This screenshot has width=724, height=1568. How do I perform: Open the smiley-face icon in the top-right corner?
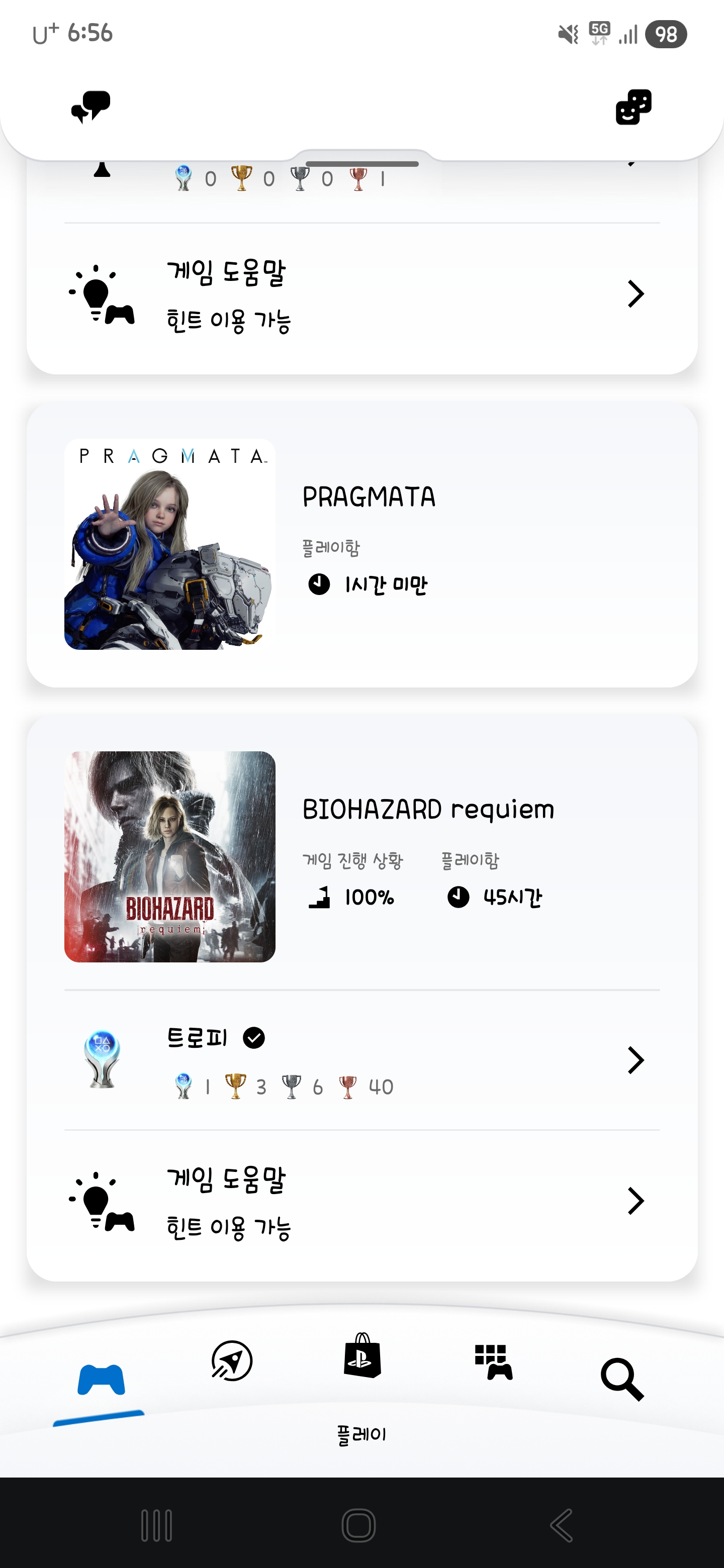633,107
